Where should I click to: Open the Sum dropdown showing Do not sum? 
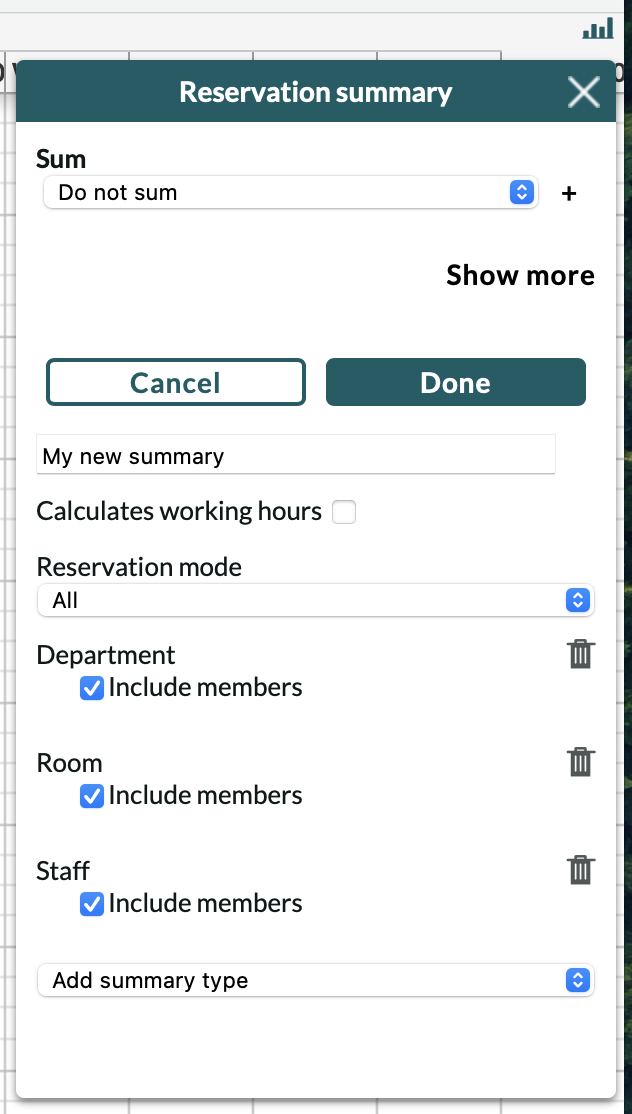[x=290, y=193]
